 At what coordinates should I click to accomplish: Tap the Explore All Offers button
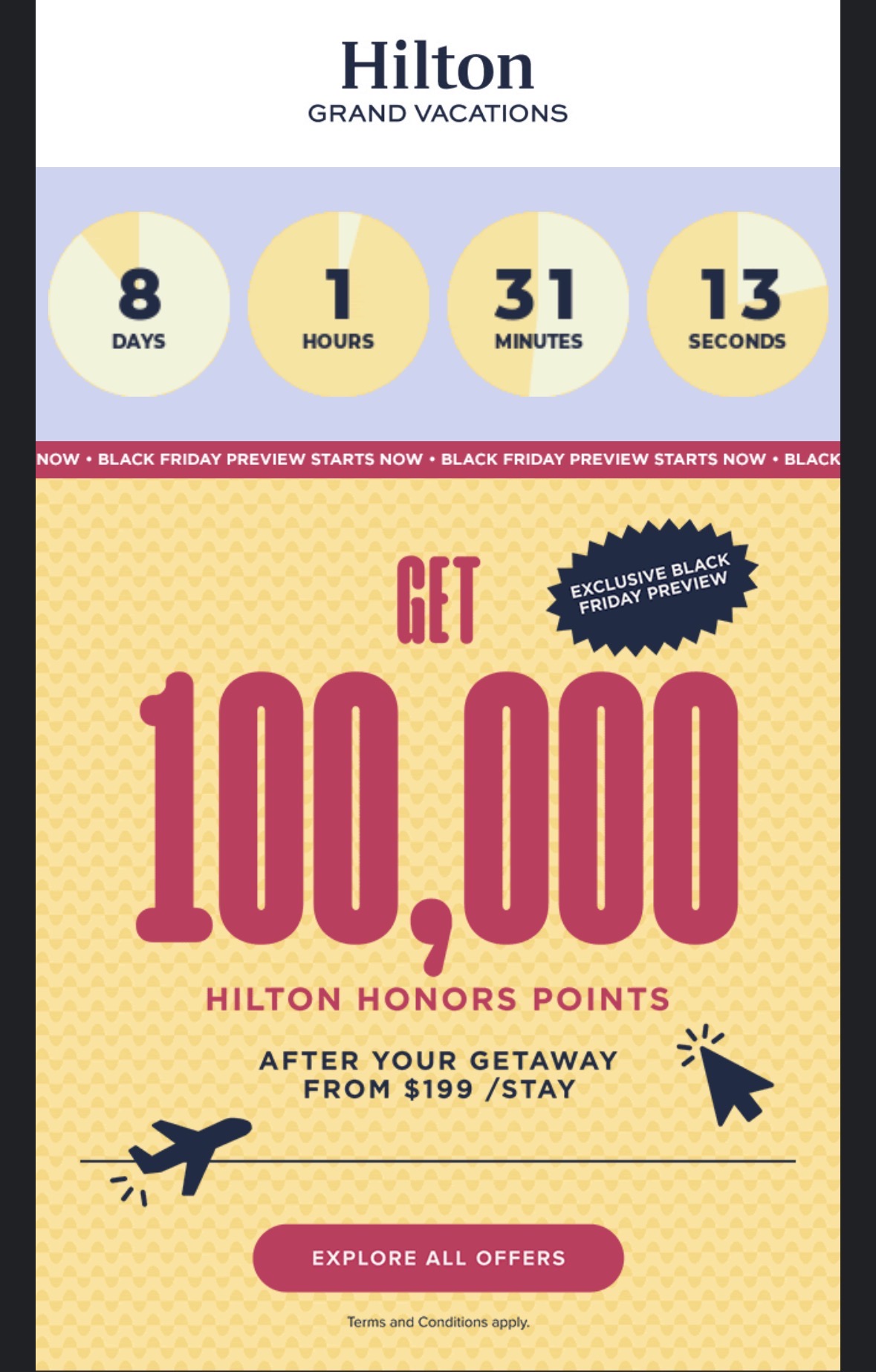tap(438, 1258)
